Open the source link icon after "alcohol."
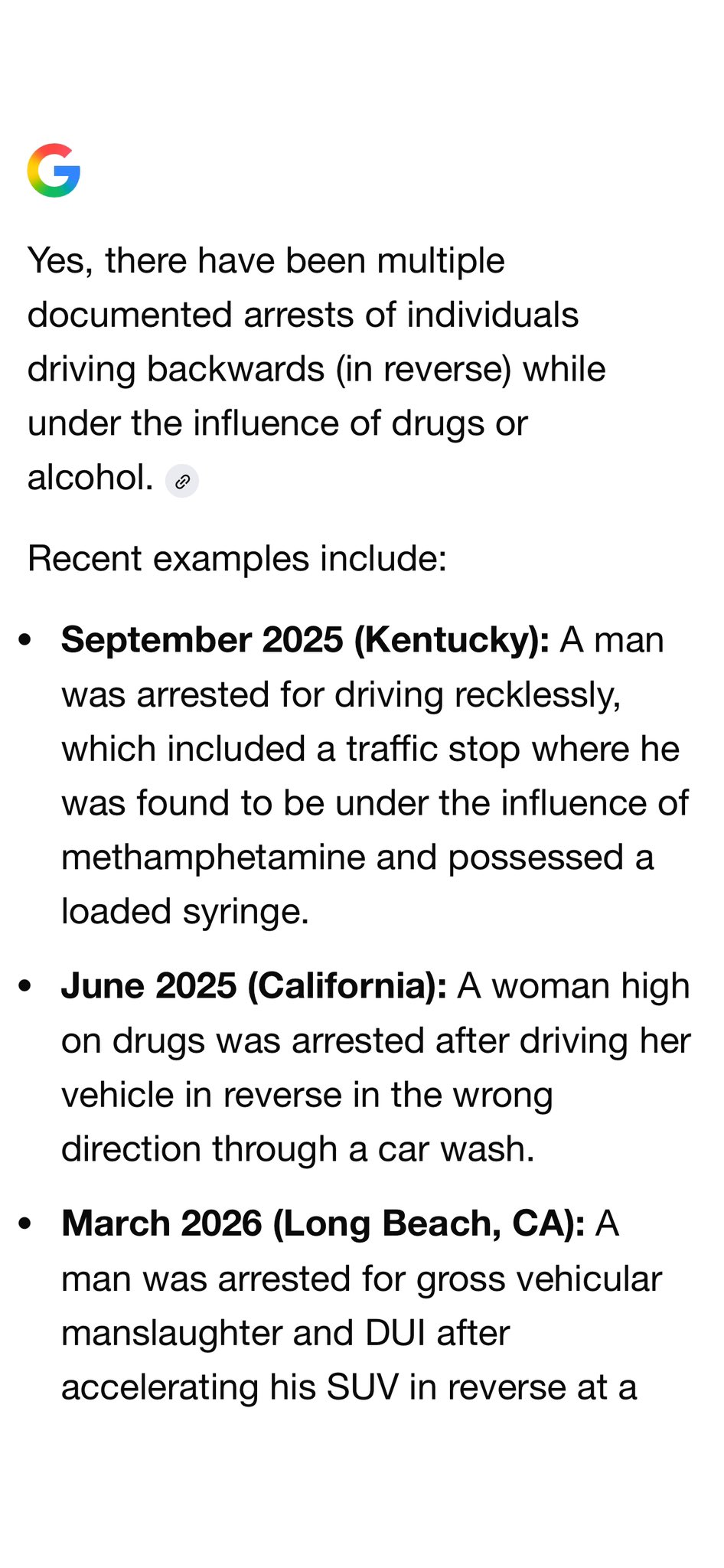This screenshot has width=724, height=1568. point(182,482)
